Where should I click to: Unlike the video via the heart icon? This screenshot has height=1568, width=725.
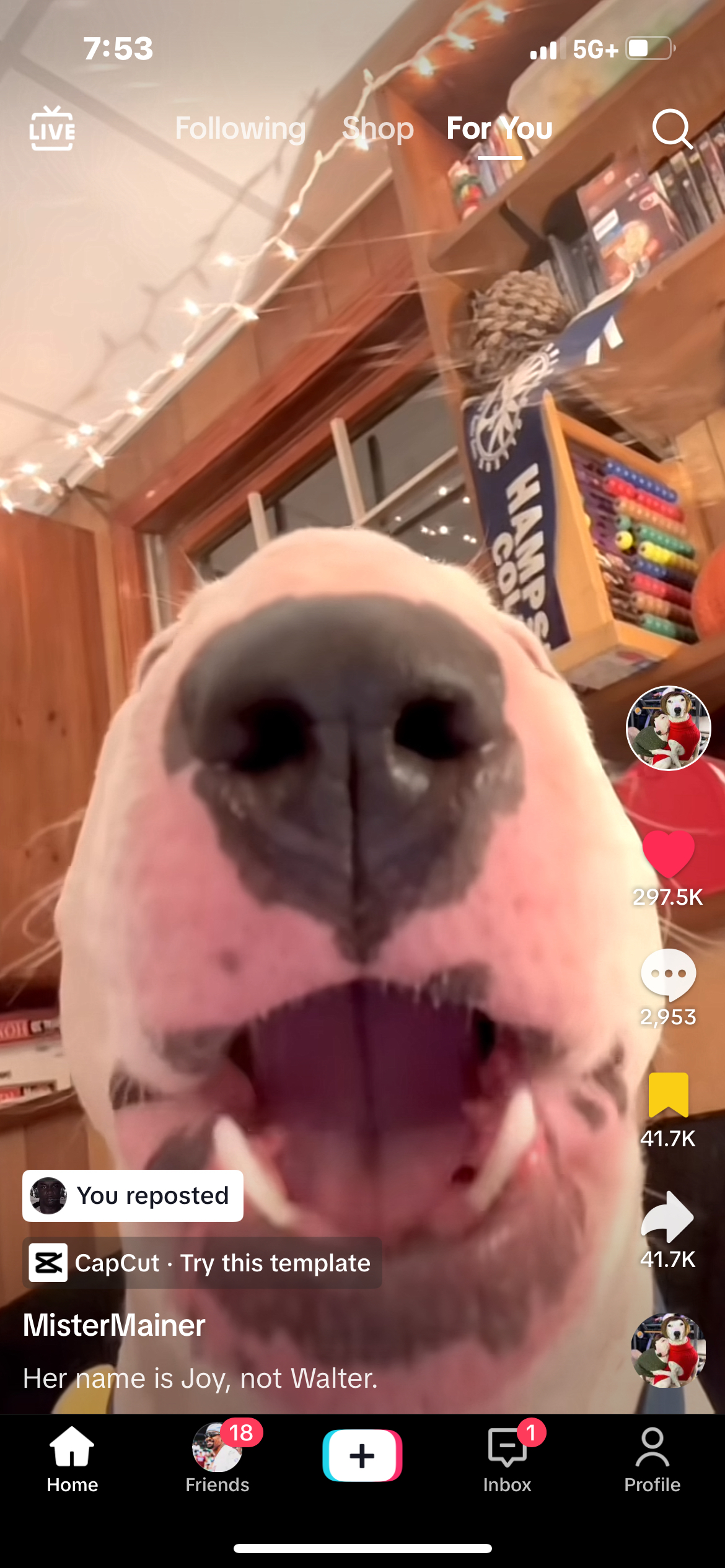click(668, 854)
